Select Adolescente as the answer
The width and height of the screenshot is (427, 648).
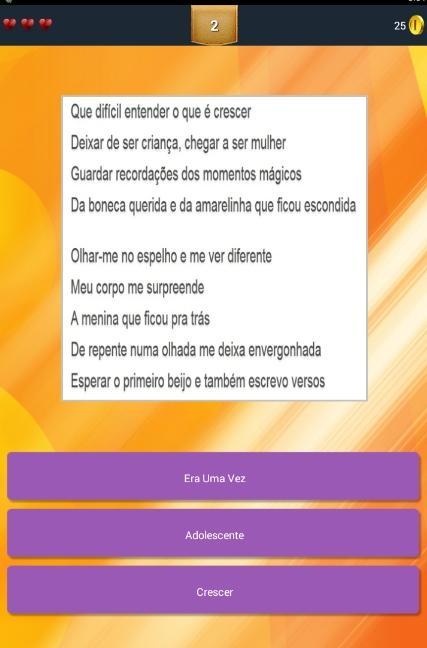coord(214,534)
